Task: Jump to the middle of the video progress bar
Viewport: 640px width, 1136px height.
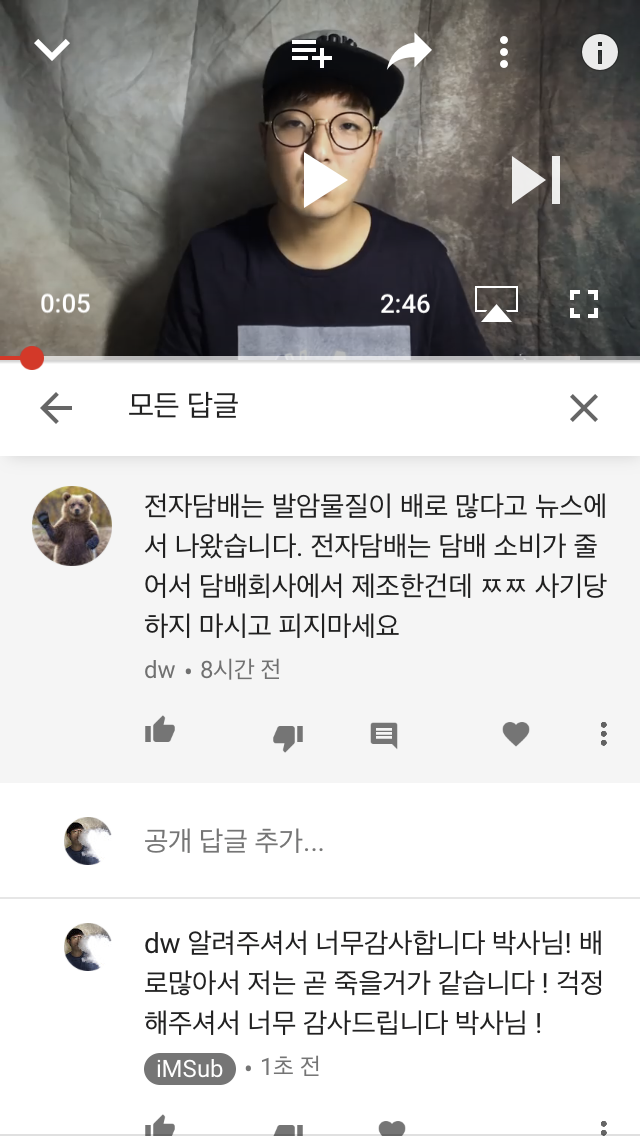Action: [x=320, y=357]
